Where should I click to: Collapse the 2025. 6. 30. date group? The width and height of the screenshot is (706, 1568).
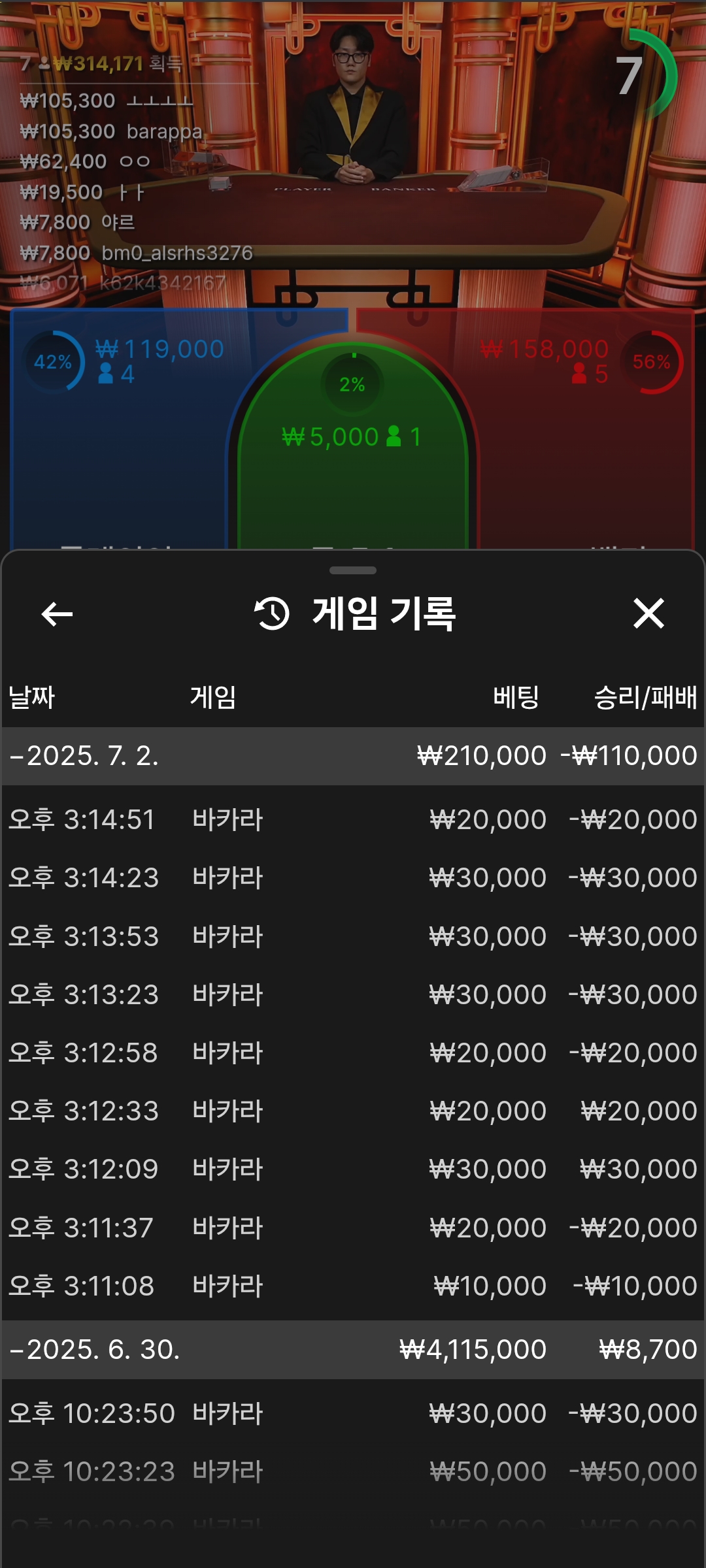pyautogui.click(x=95, y=1350)
